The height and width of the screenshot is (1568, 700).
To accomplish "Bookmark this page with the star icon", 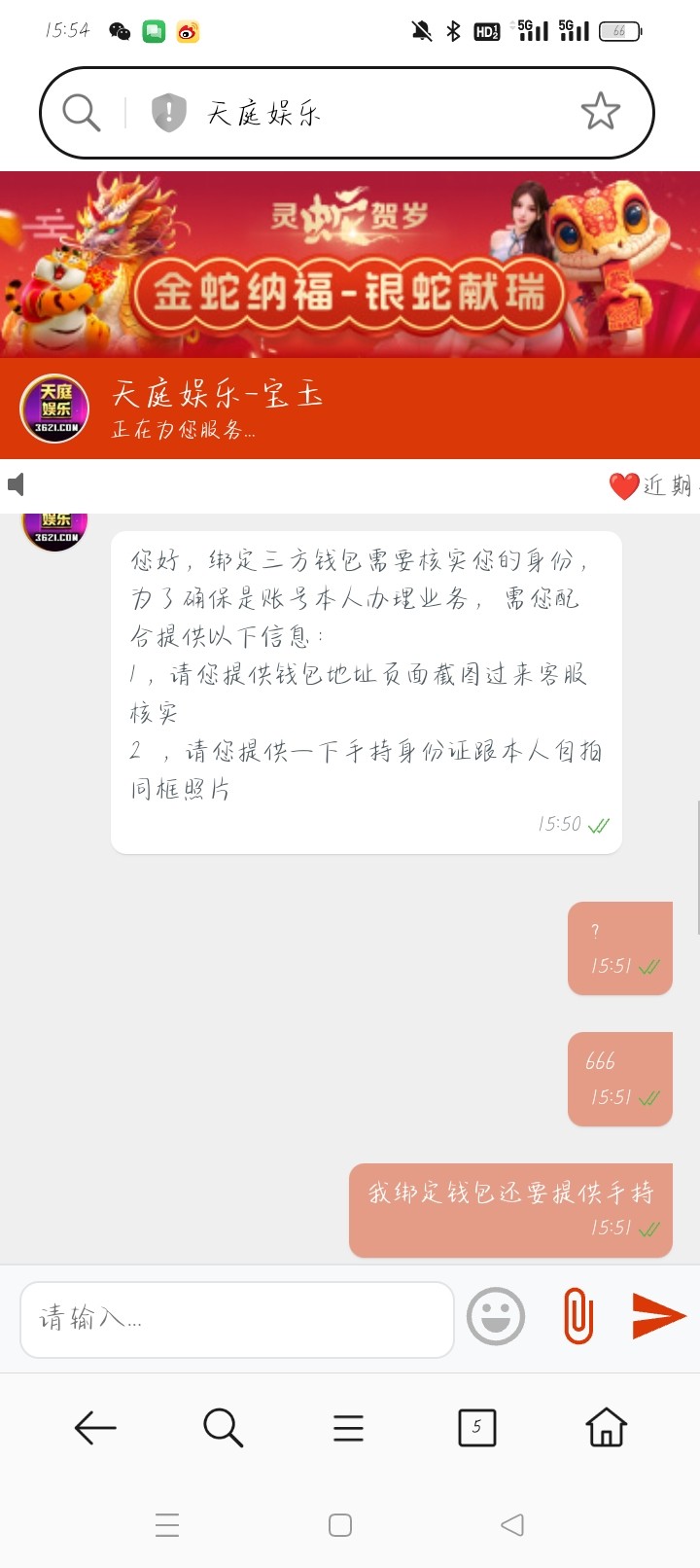I will [600, 112].
